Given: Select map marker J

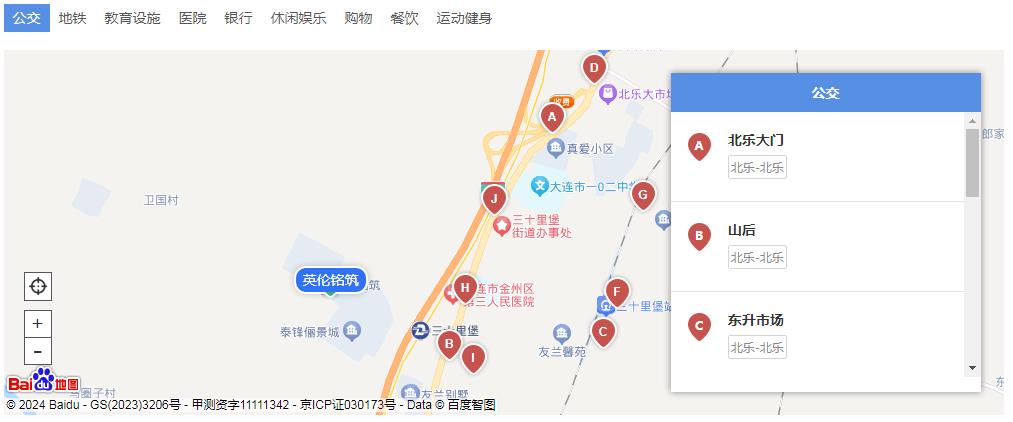Looking at the screenshot, I should point(493,198).
